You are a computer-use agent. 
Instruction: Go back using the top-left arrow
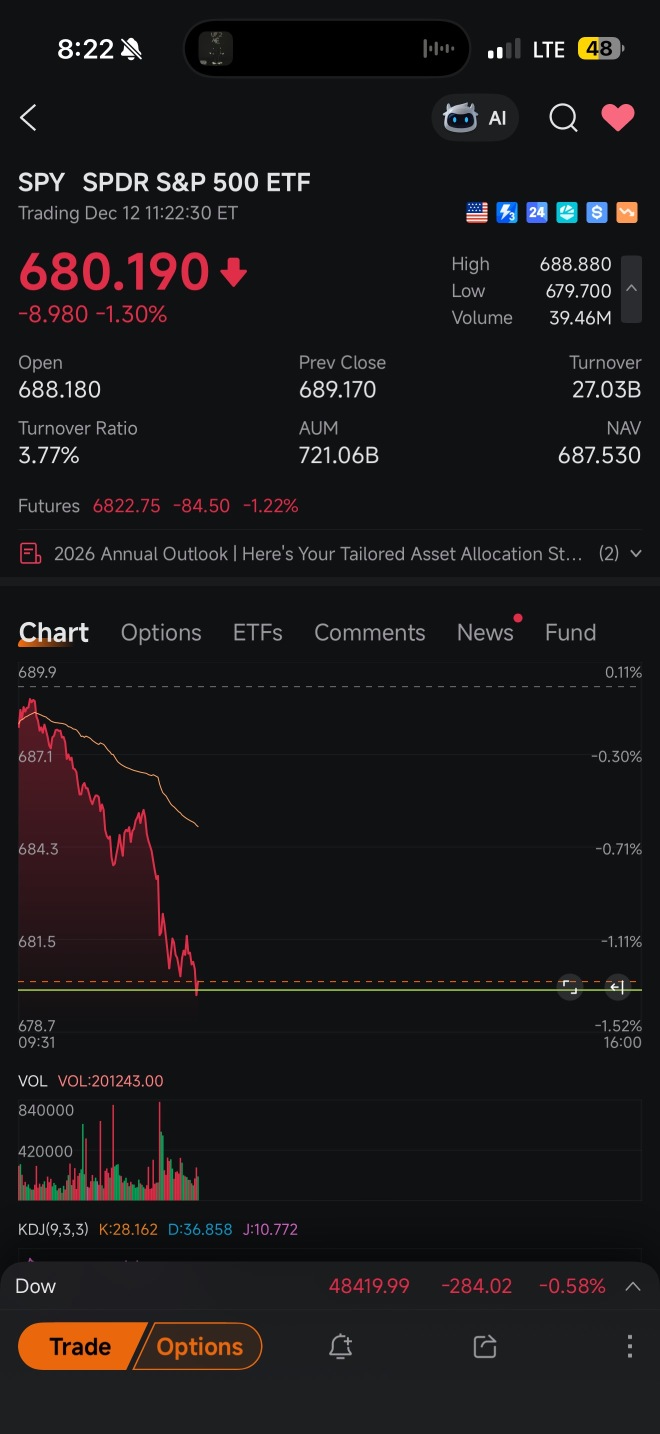[x=28, y=118]
